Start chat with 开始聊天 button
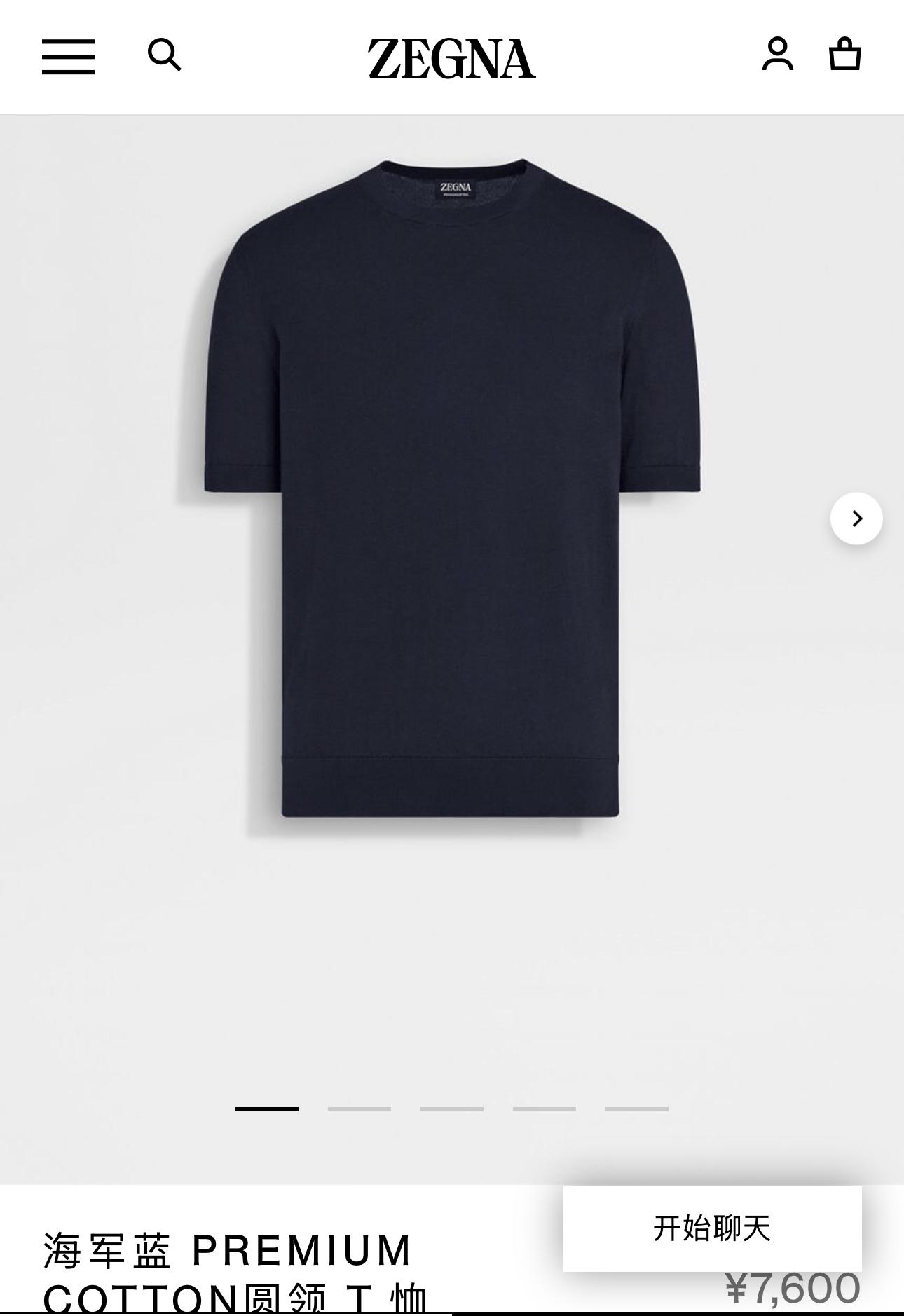Viewport: 904px width, 1316px height. [x=712, y=1228]
